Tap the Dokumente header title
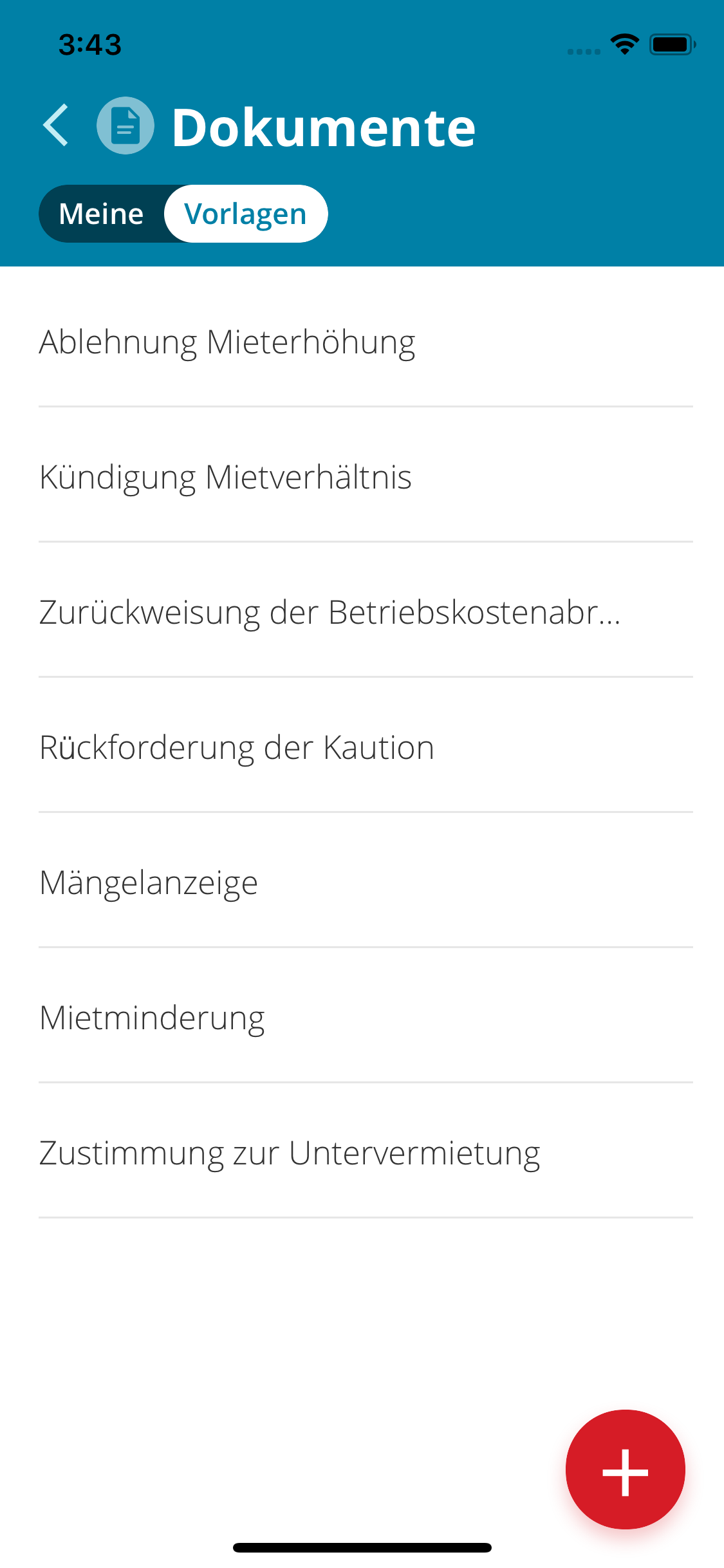The width and height of the screenshot is (724, 1568). click(324, 126)
